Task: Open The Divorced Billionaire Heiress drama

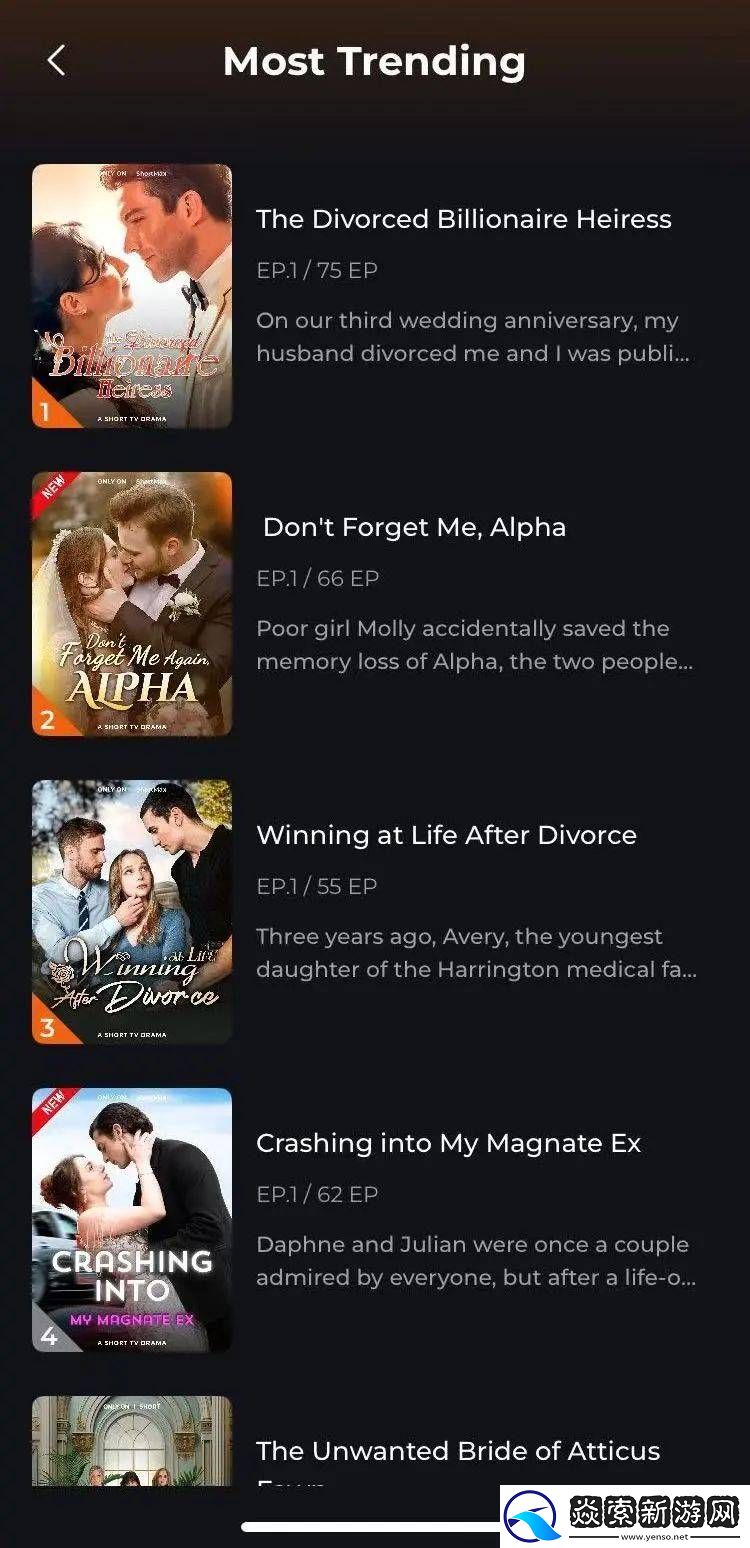Action: pyautogui.click(x=463, y=220)
